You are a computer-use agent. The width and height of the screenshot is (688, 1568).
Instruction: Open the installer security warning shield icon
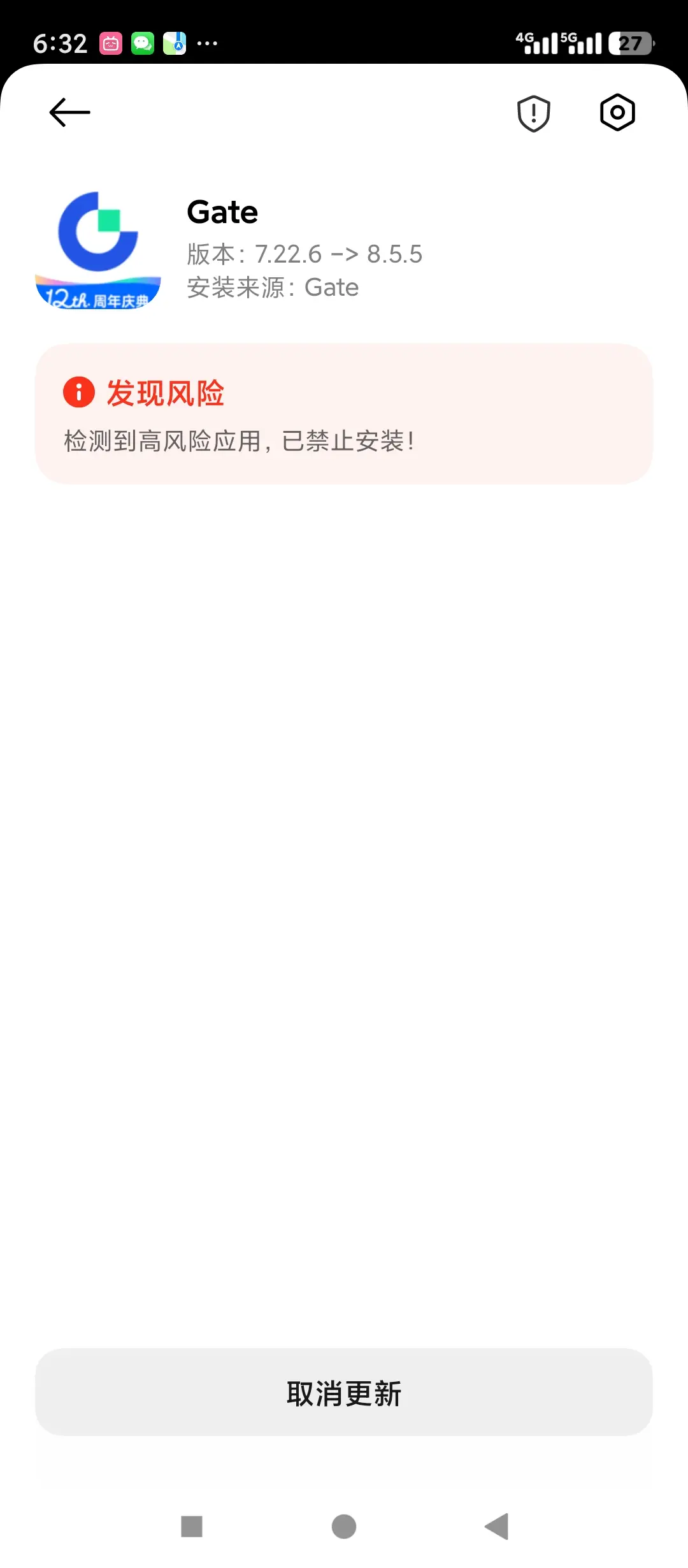(533, 112)
